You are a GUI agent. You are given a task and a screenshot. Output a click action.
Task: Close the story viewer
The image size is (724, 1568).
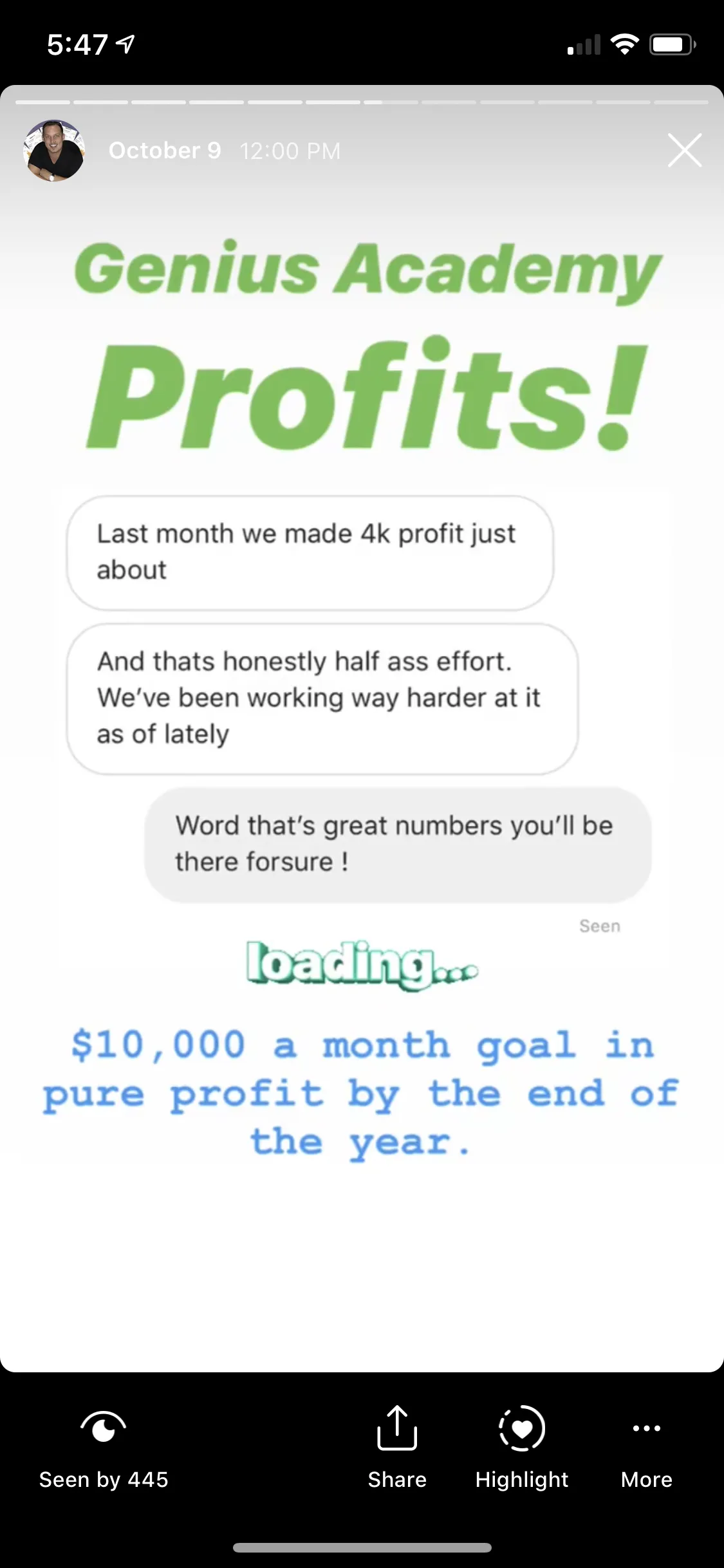pyautogui.click(x=684, y=151)
